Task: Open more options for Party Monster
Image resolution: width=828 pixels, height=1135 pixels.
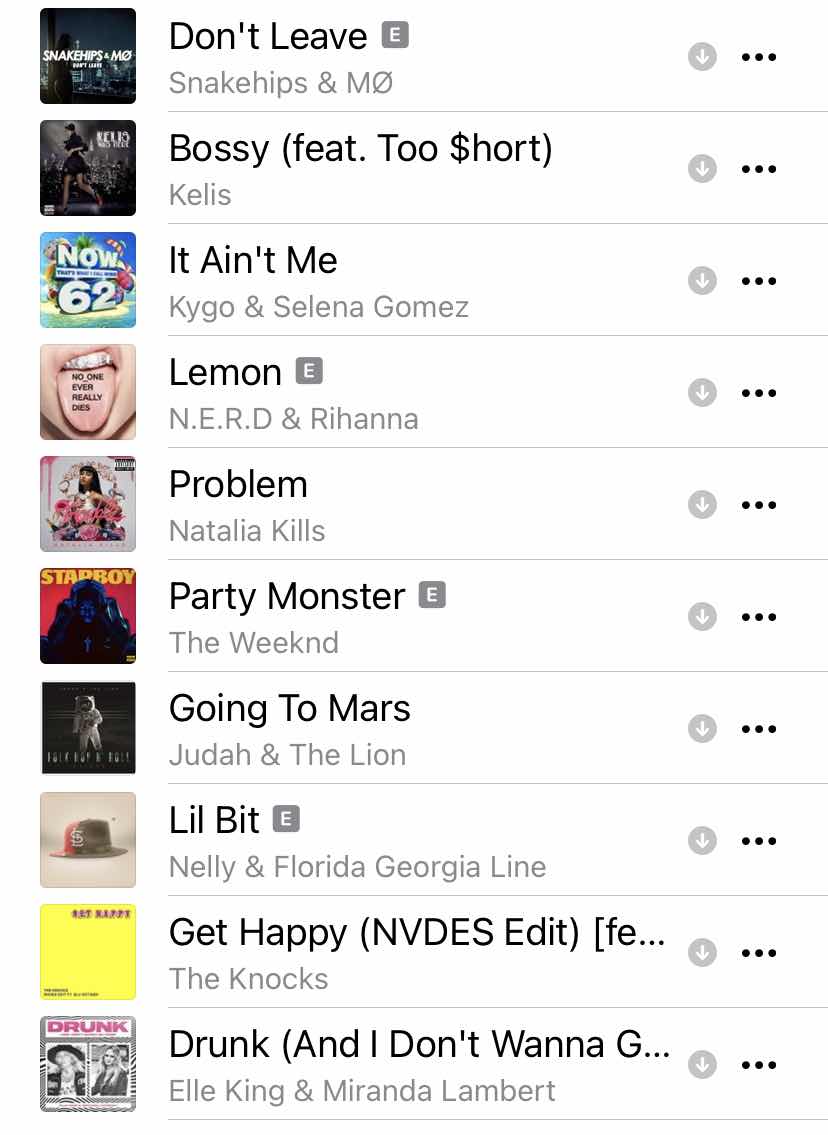Action: (758, 617)
